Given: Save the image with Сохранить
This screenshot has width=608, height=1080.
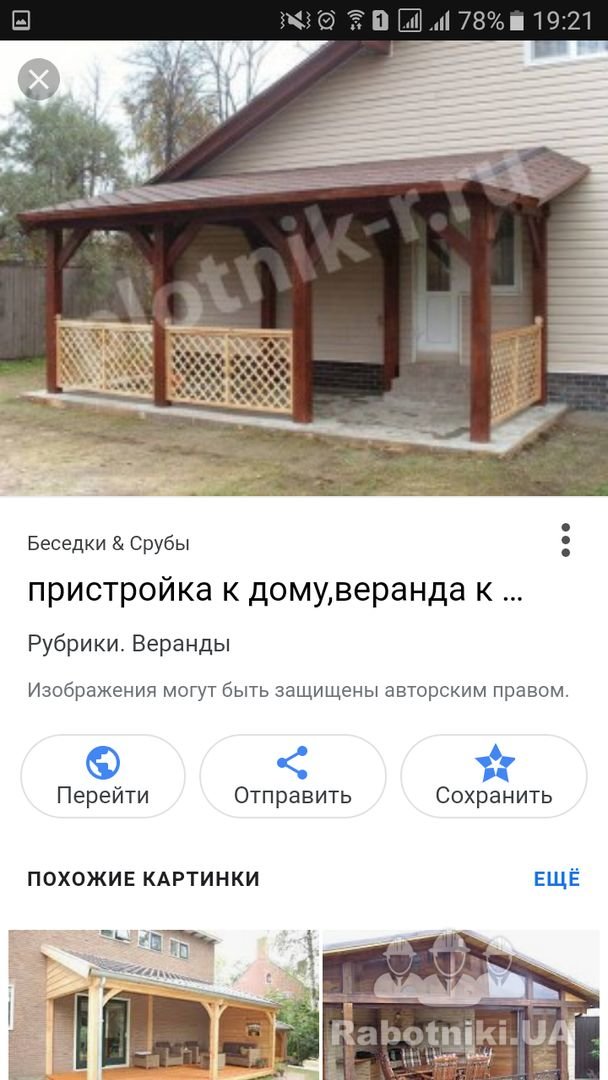Looking at the screenshot, I should [x=494, y=776].
